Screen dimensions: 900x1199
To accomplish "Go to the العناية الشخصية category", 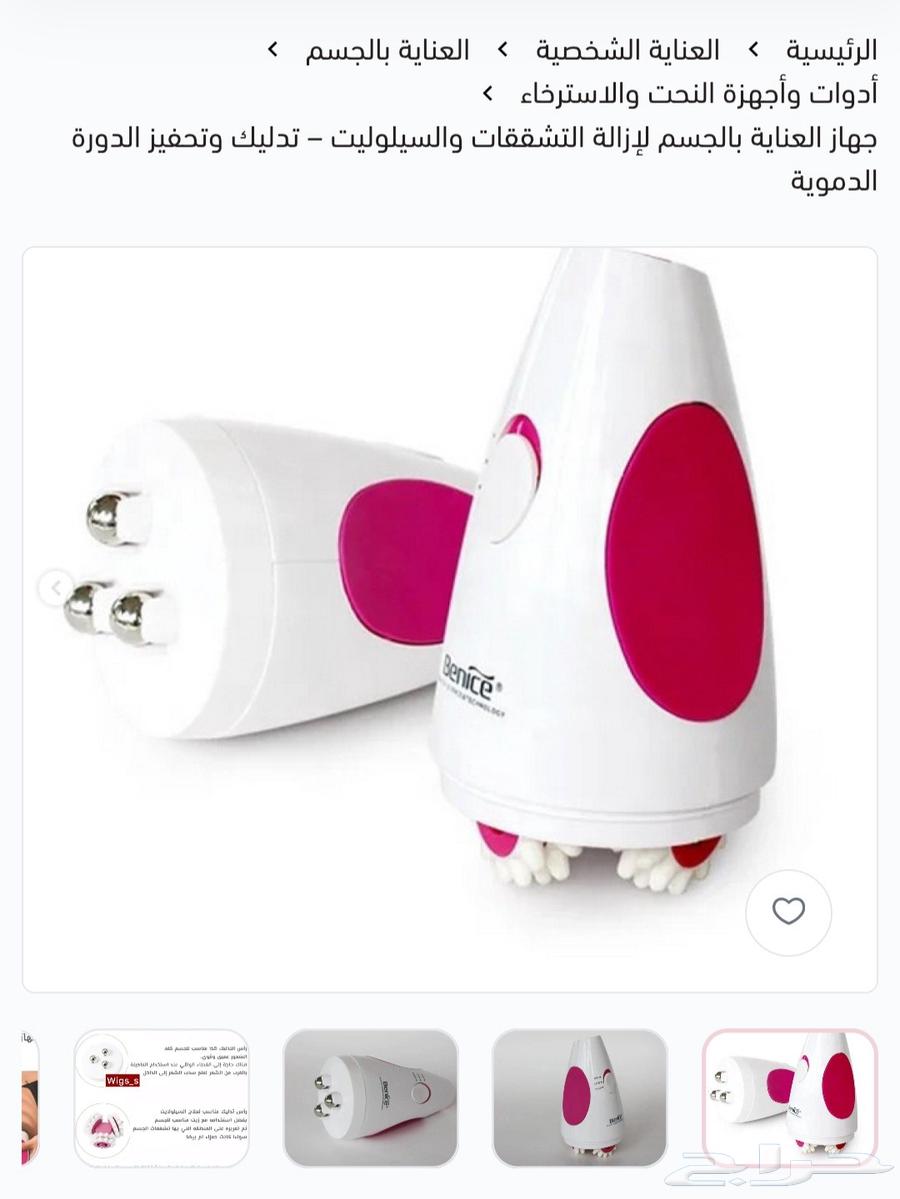I will [x=627, y=50].
